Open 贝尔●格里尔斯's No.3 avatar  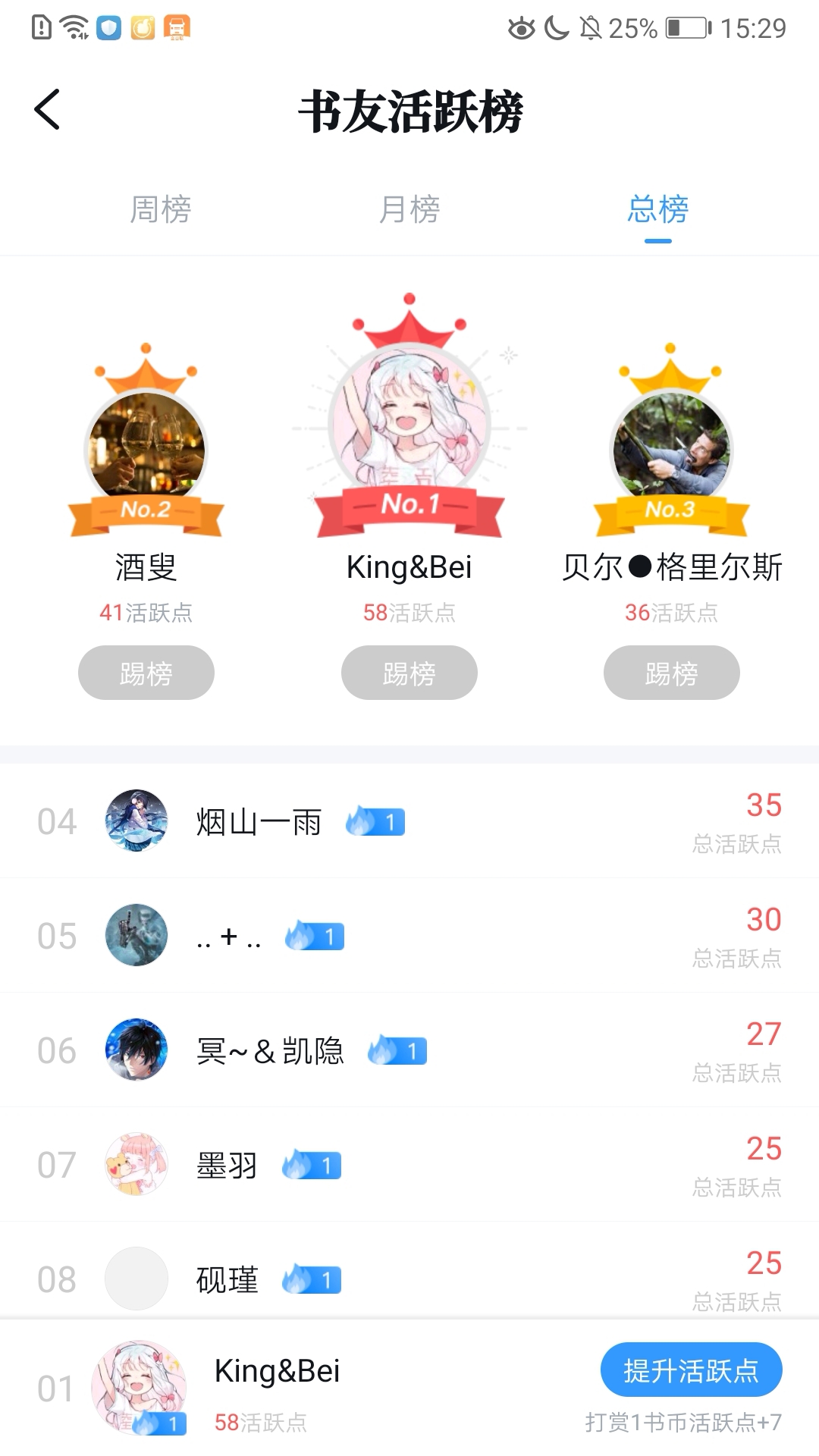(x=671, y=449)
